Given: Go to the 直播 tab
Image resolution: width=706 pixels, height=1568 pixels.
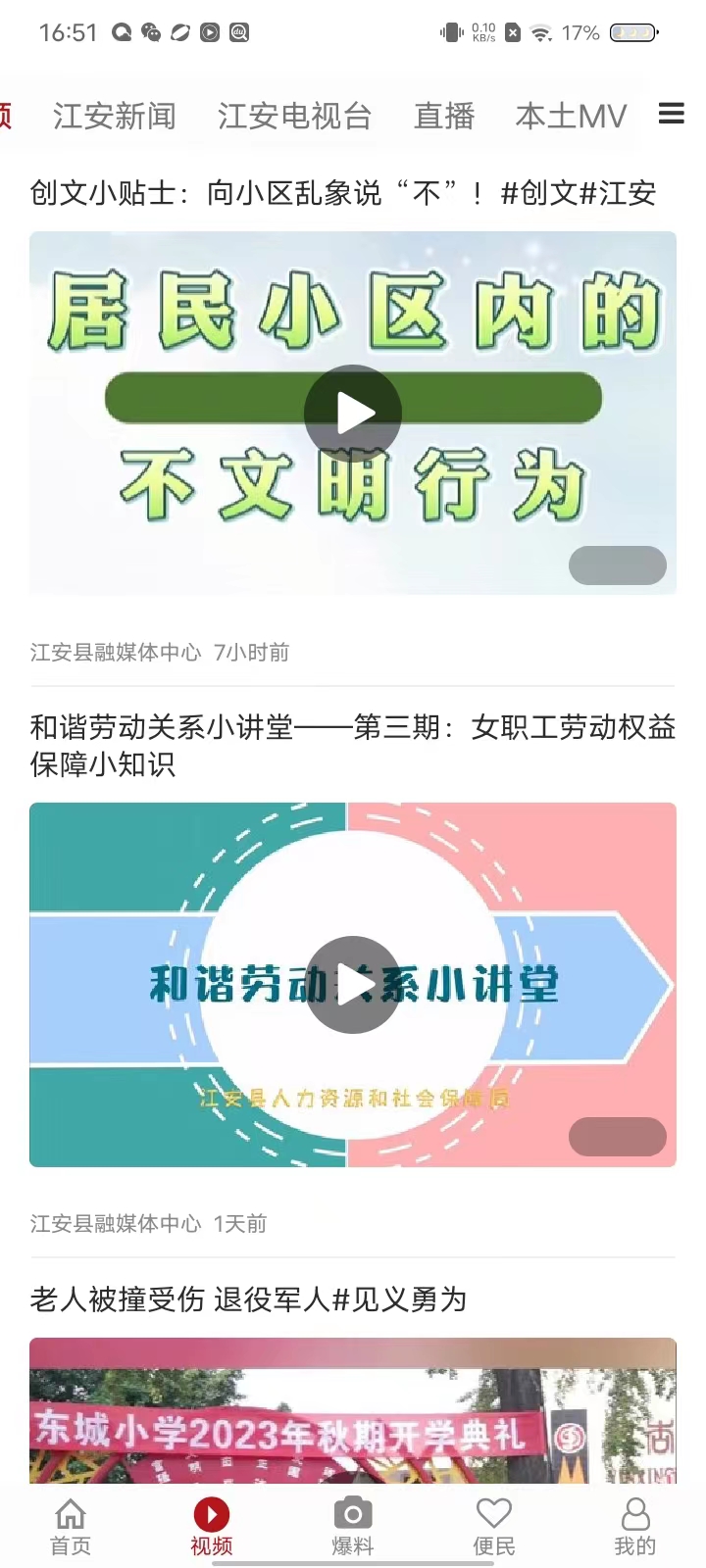Looking at the screenshot, I should tap(444, 117).
